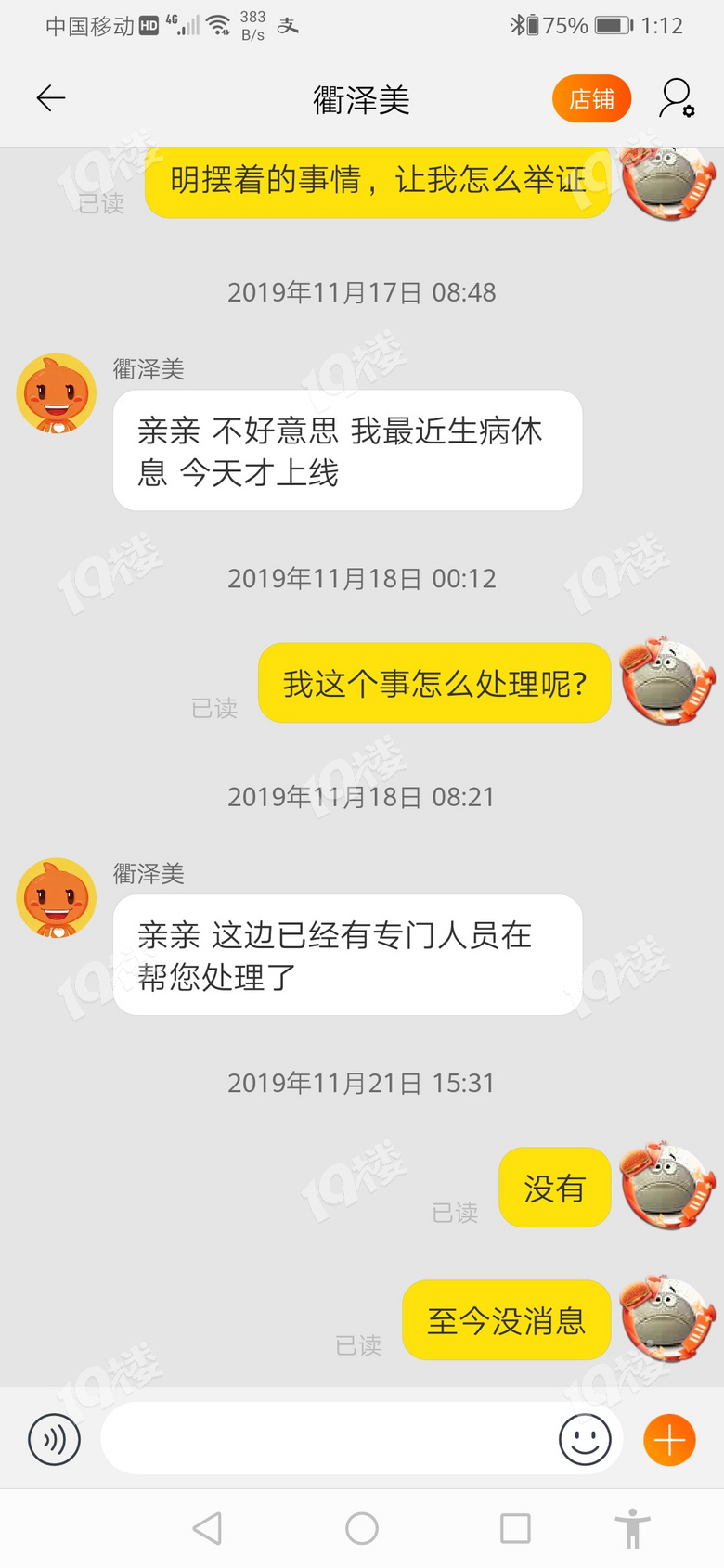Screen dimensions: 724x1568
Task: Focus the message text field
Action: point(325,1440)
